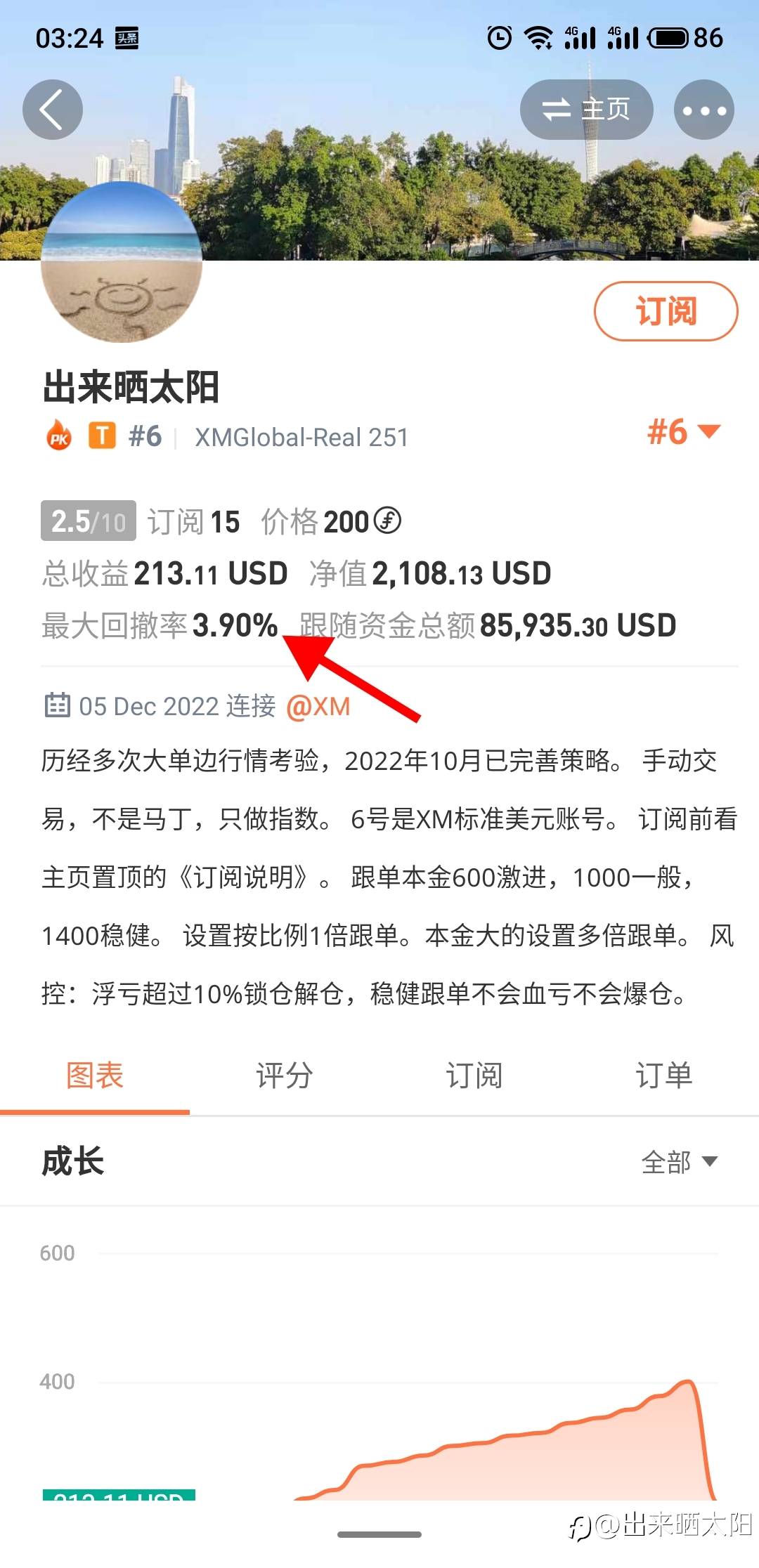The height and width of the screenshot is (1568, 759).
Task: Go back using the arrow icon
Action: 53,110
